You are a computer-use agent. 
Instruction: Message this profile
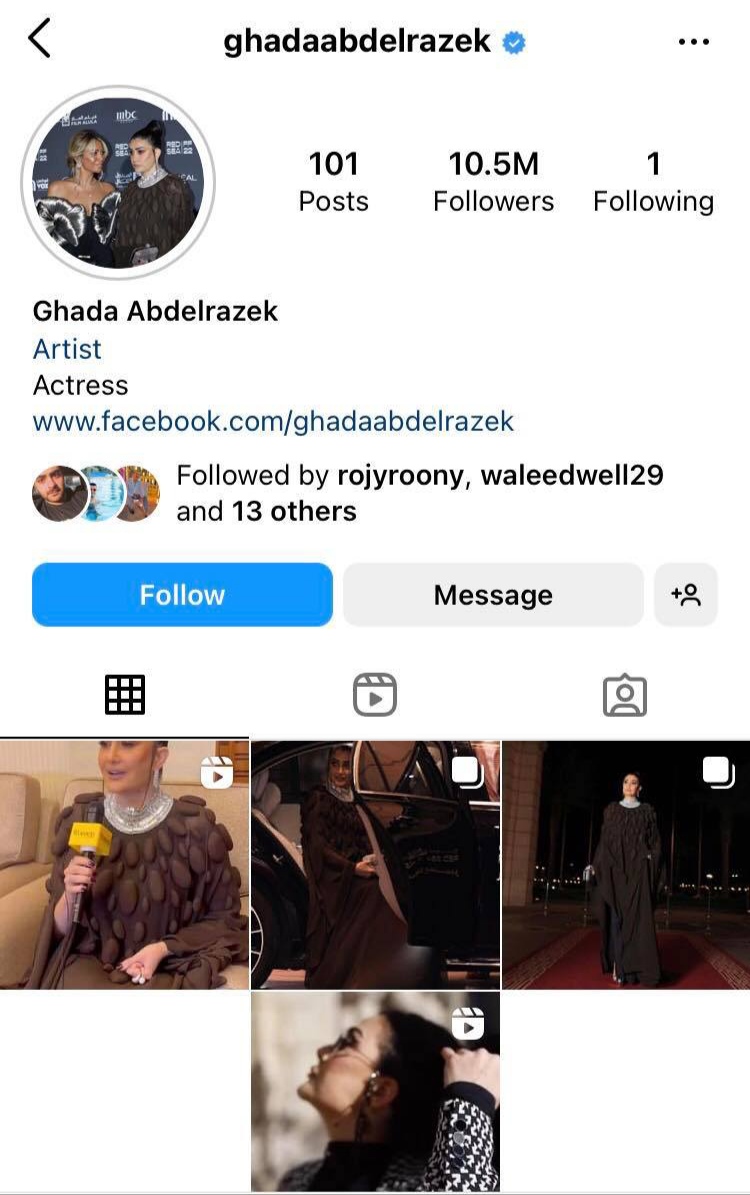coord(493,595)
